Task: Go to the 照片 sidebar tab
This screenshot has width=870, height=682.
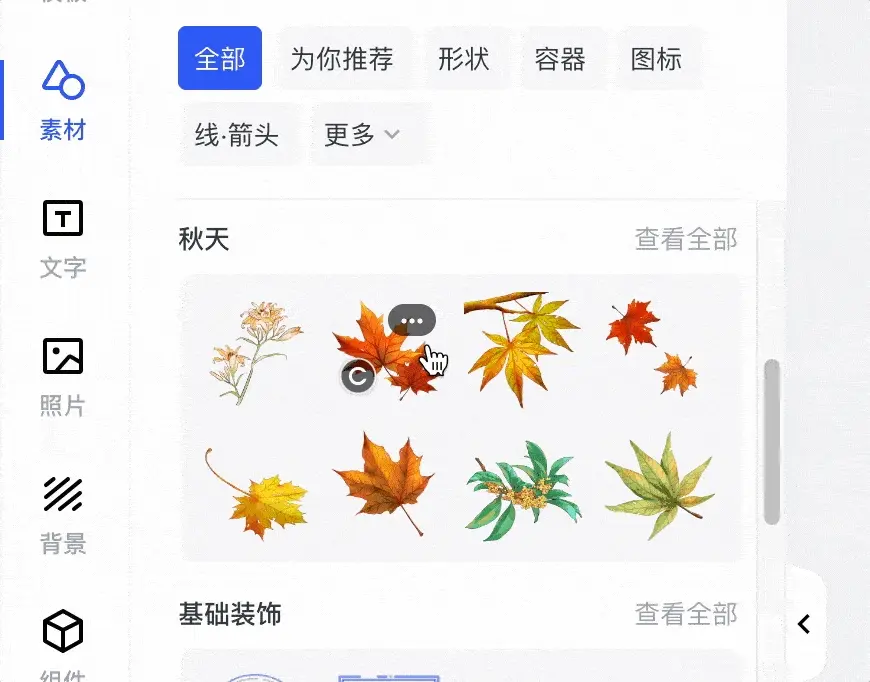Action: coord(63,377)
